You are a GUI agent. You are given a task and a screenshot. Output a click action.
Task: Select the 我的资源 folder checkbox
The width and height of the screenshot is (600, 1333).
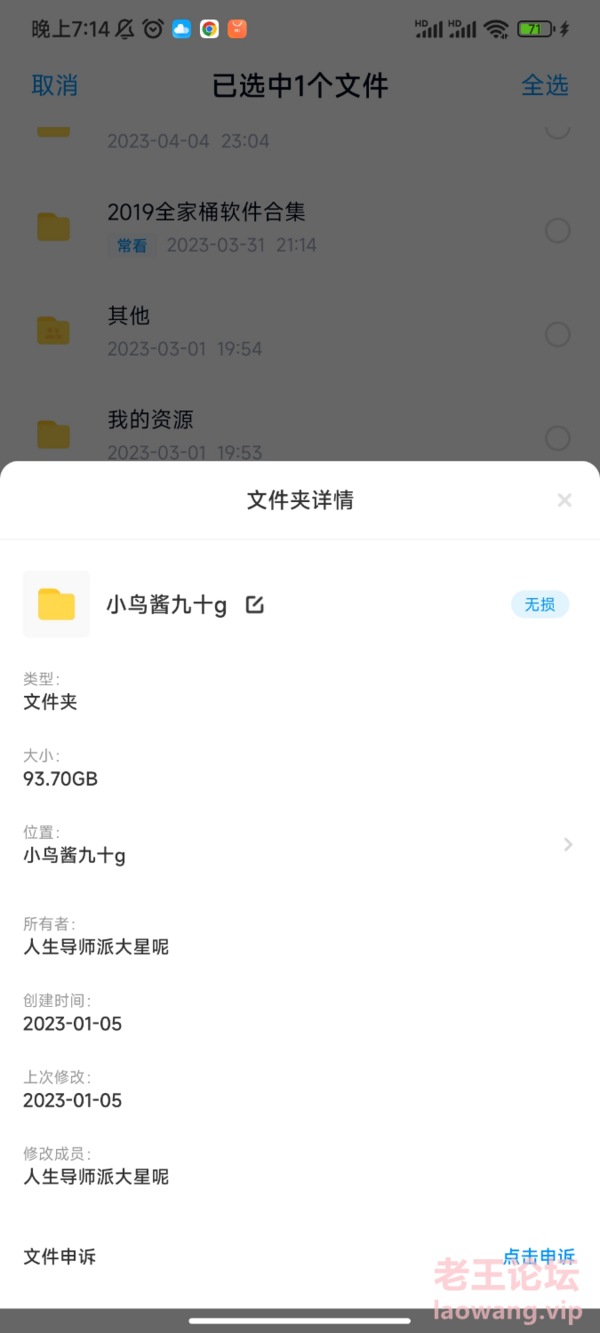click(x=558, y=438)
